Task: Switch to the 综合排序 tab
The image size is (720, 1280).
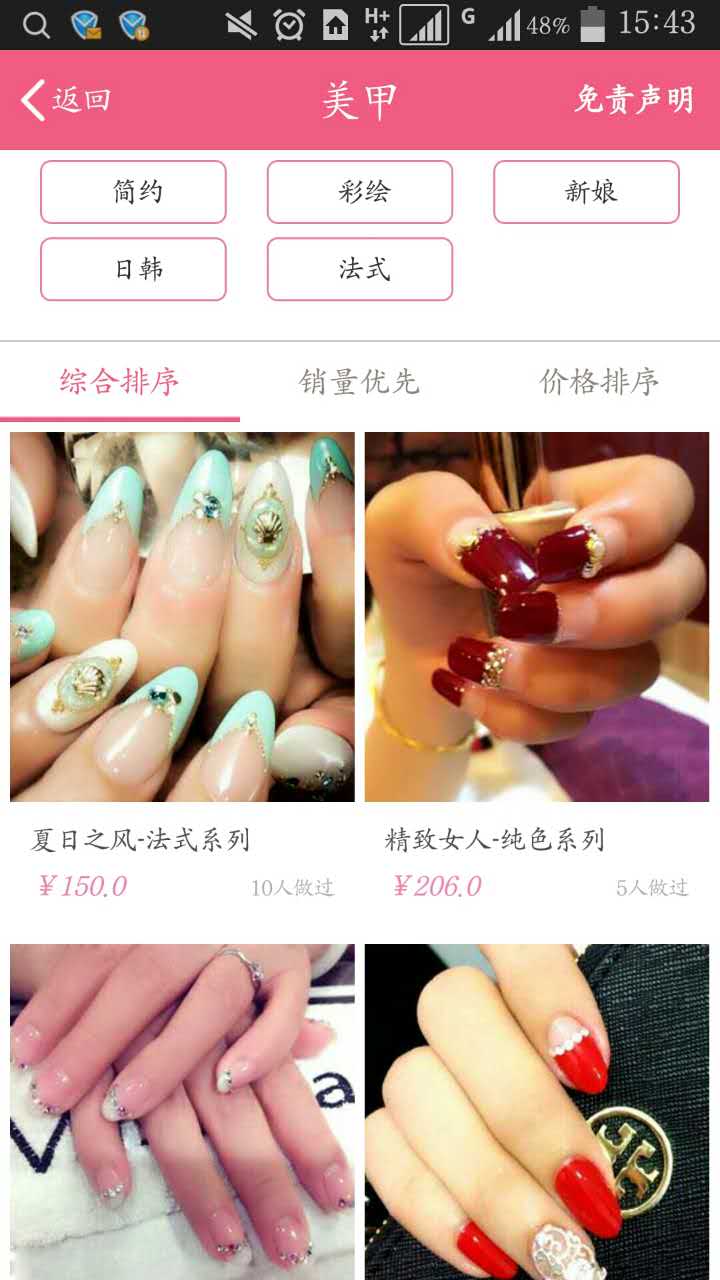Action: coord(120,382)
